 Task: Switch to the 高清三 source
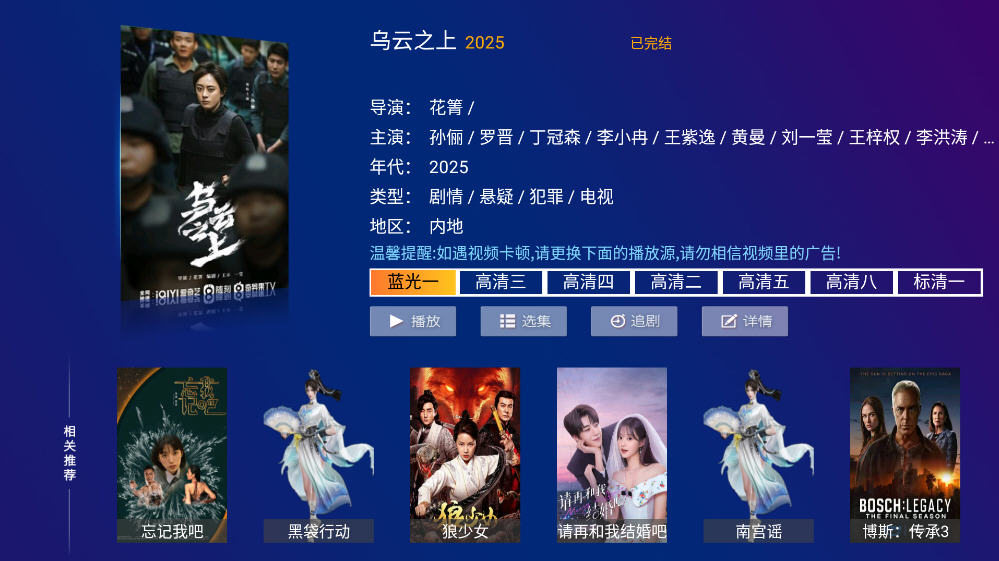point(500,282)
